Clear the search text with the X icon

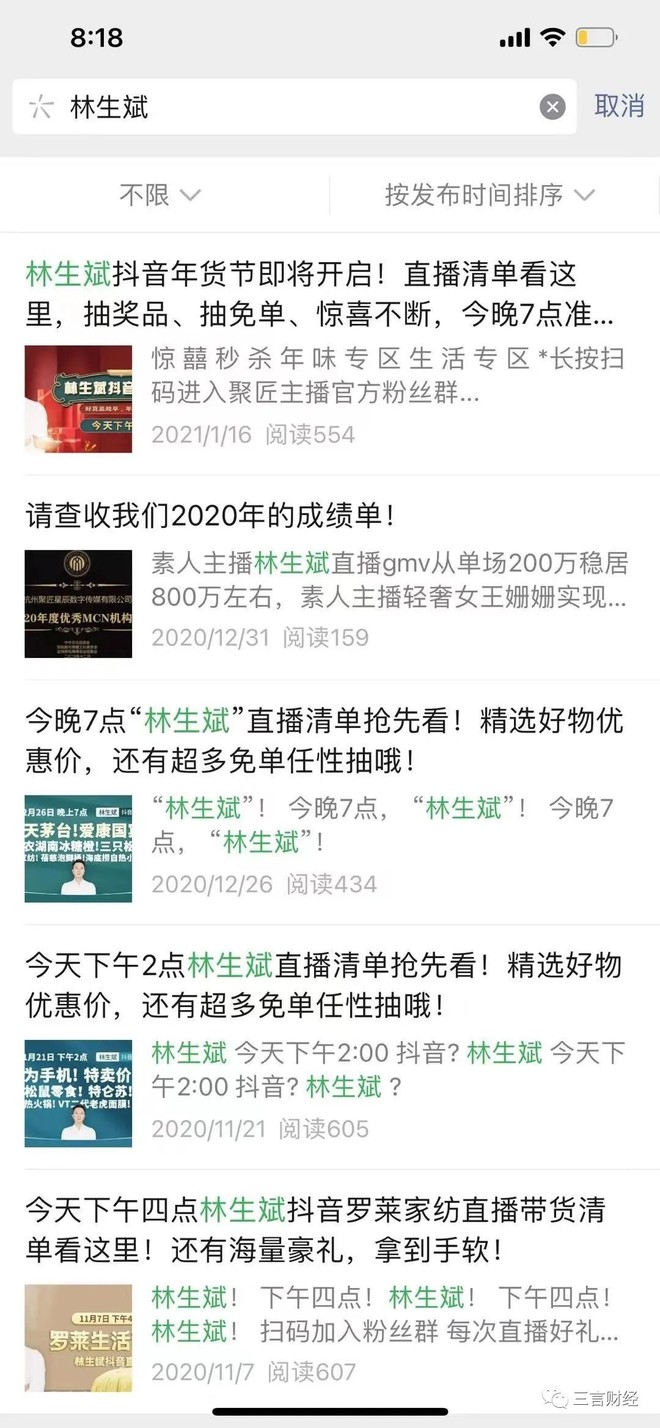click(x=553, y=107)
